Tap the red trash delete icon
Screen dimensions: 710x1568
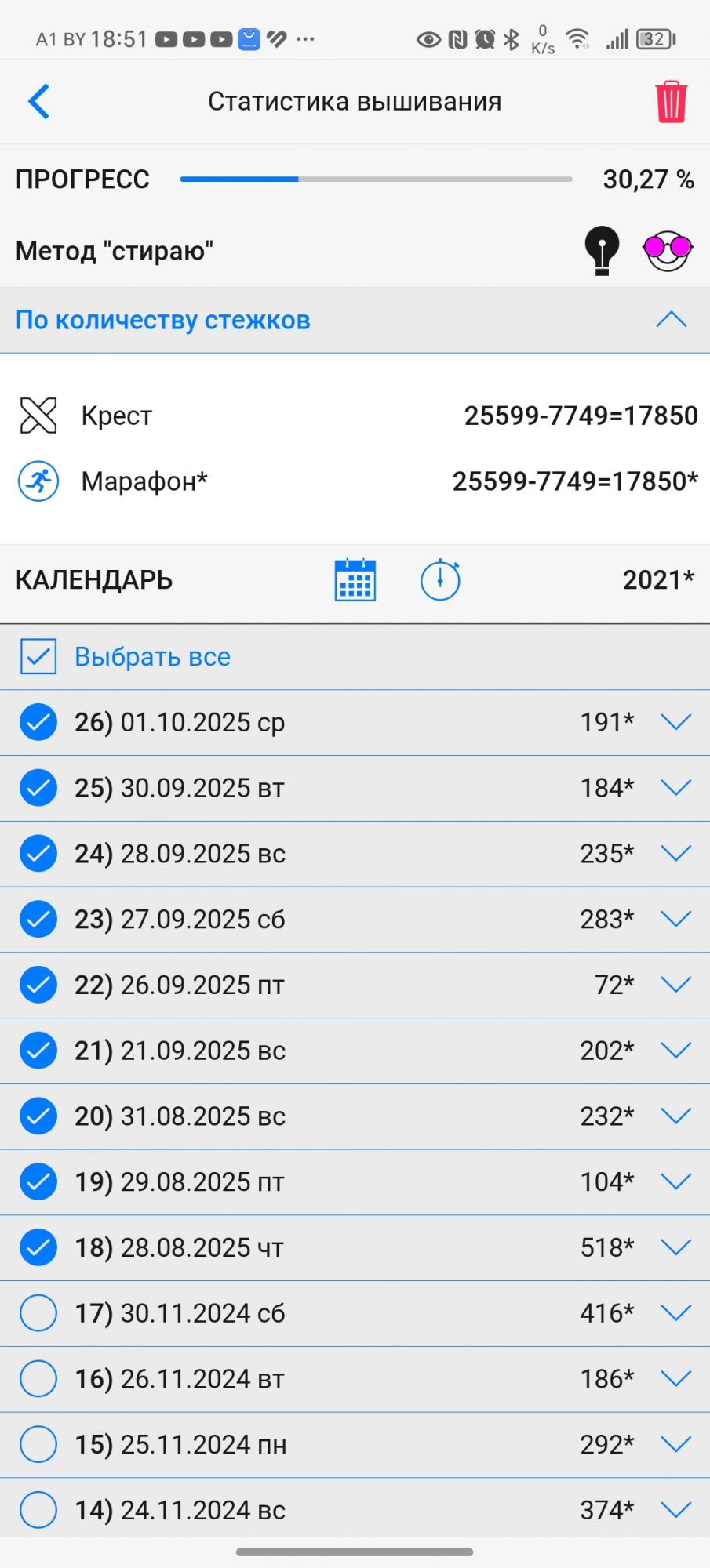pyautogui.click(x=671, y=102)
